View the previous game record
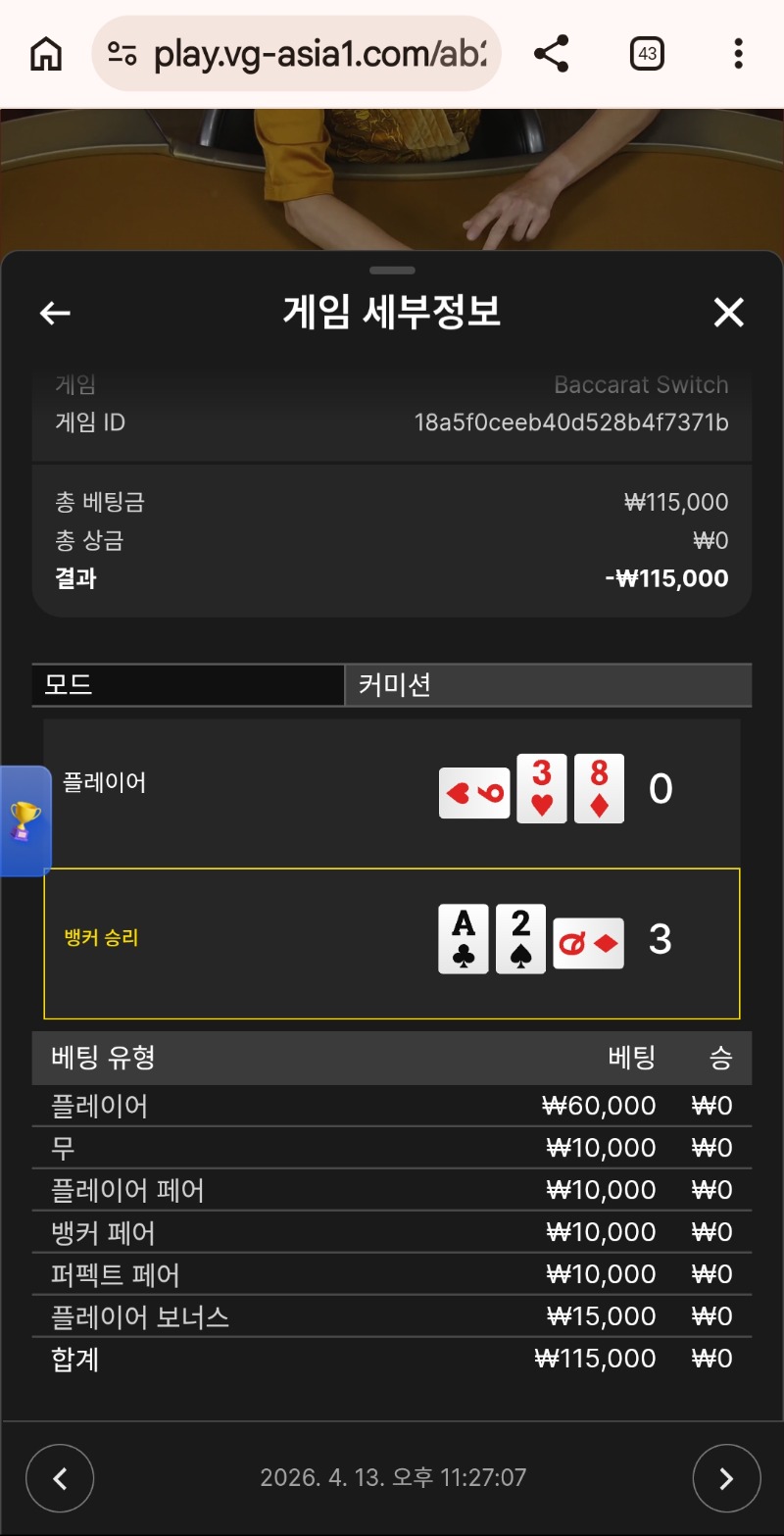Viewport: 784px width, 1536px height. point(60,1478)
